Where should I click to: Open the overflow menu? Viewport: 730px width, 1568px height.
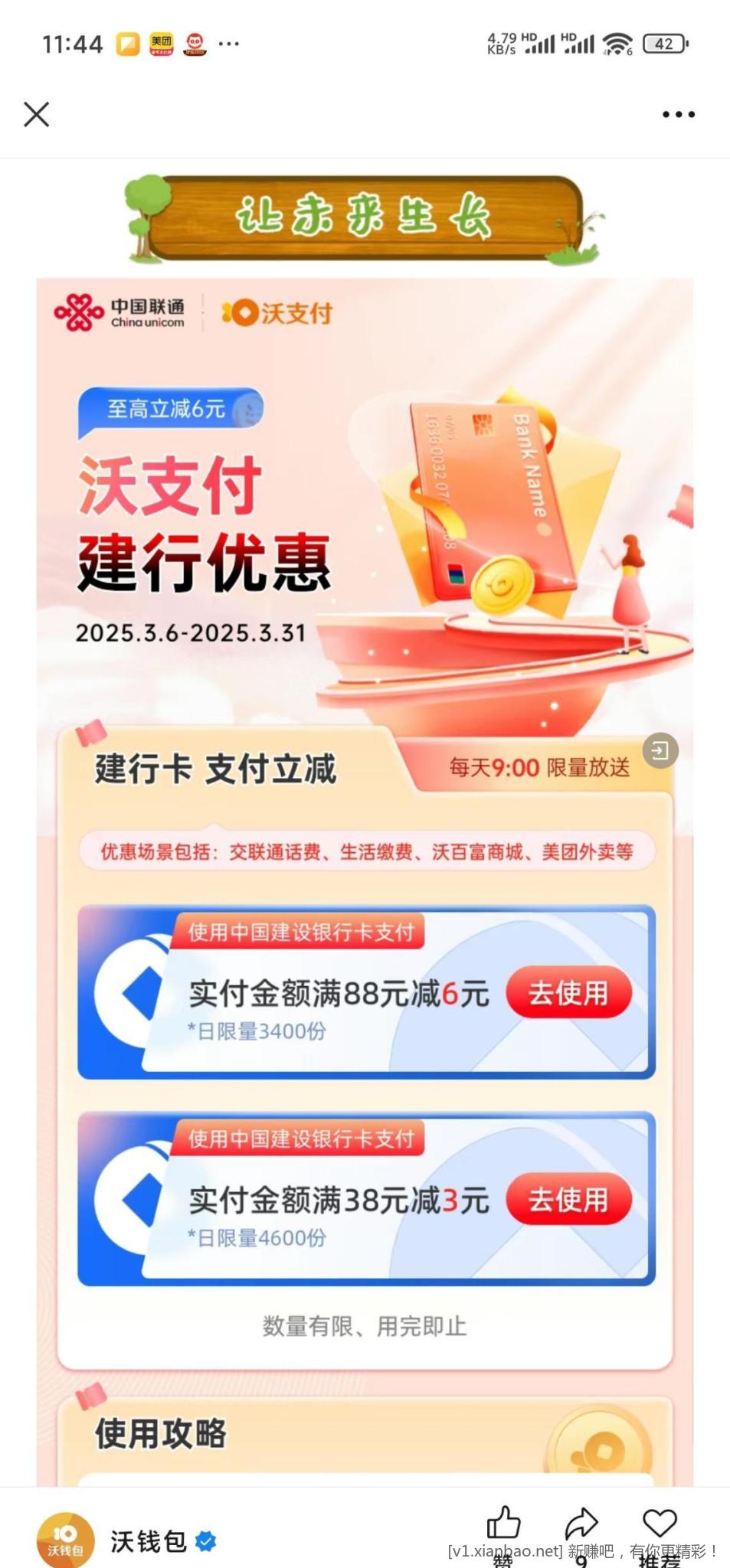[x=678, y=114]
